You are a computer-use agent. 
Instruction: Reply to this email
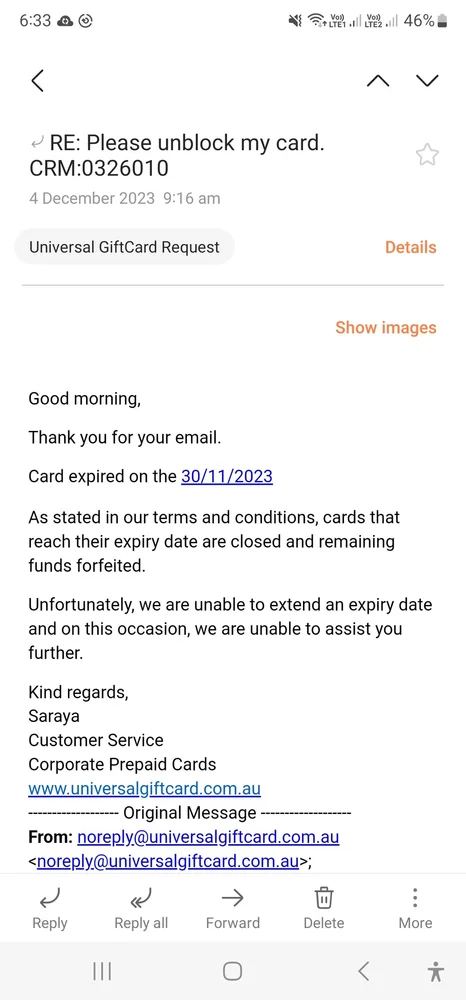coord(50,909)
